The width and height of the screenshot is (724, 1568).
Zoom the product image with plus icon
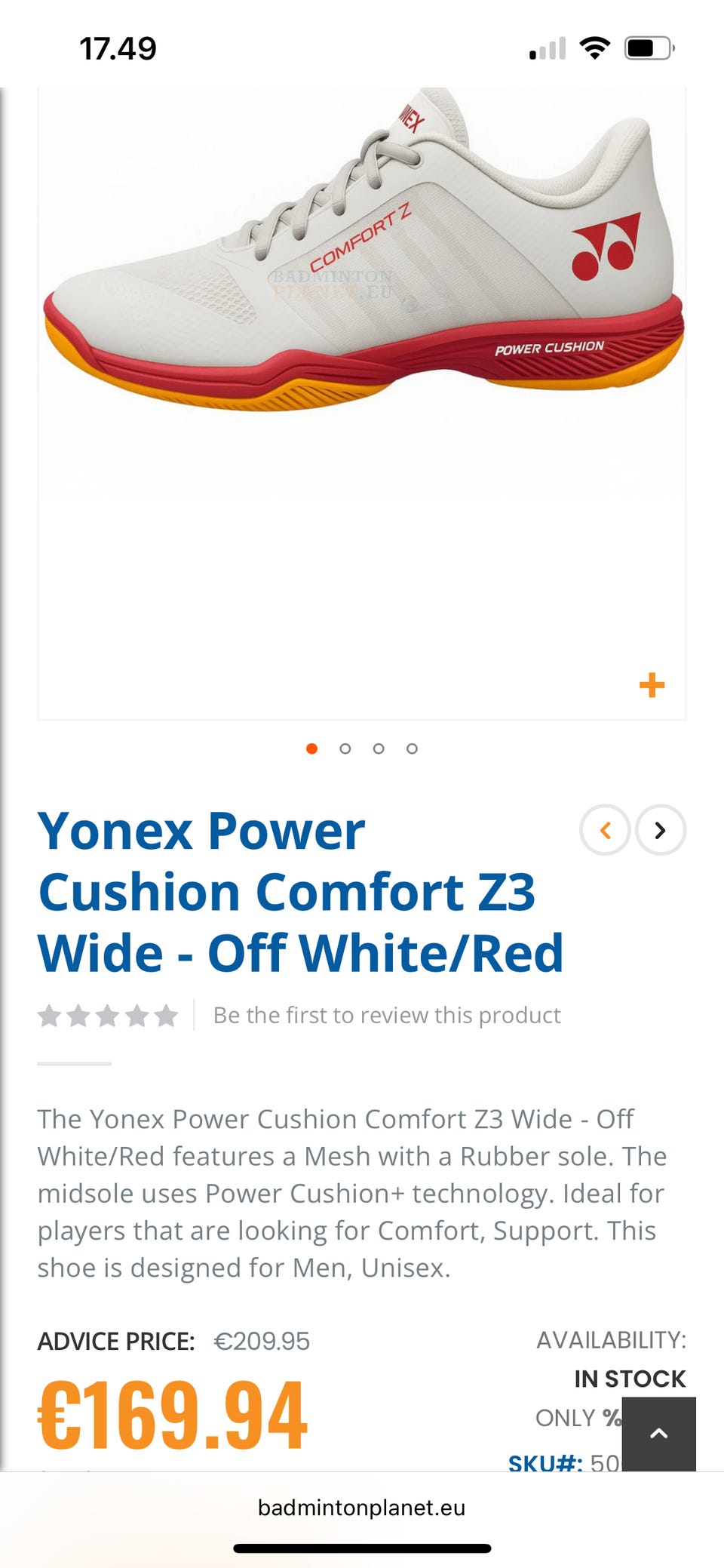click(x=652, y=685)
